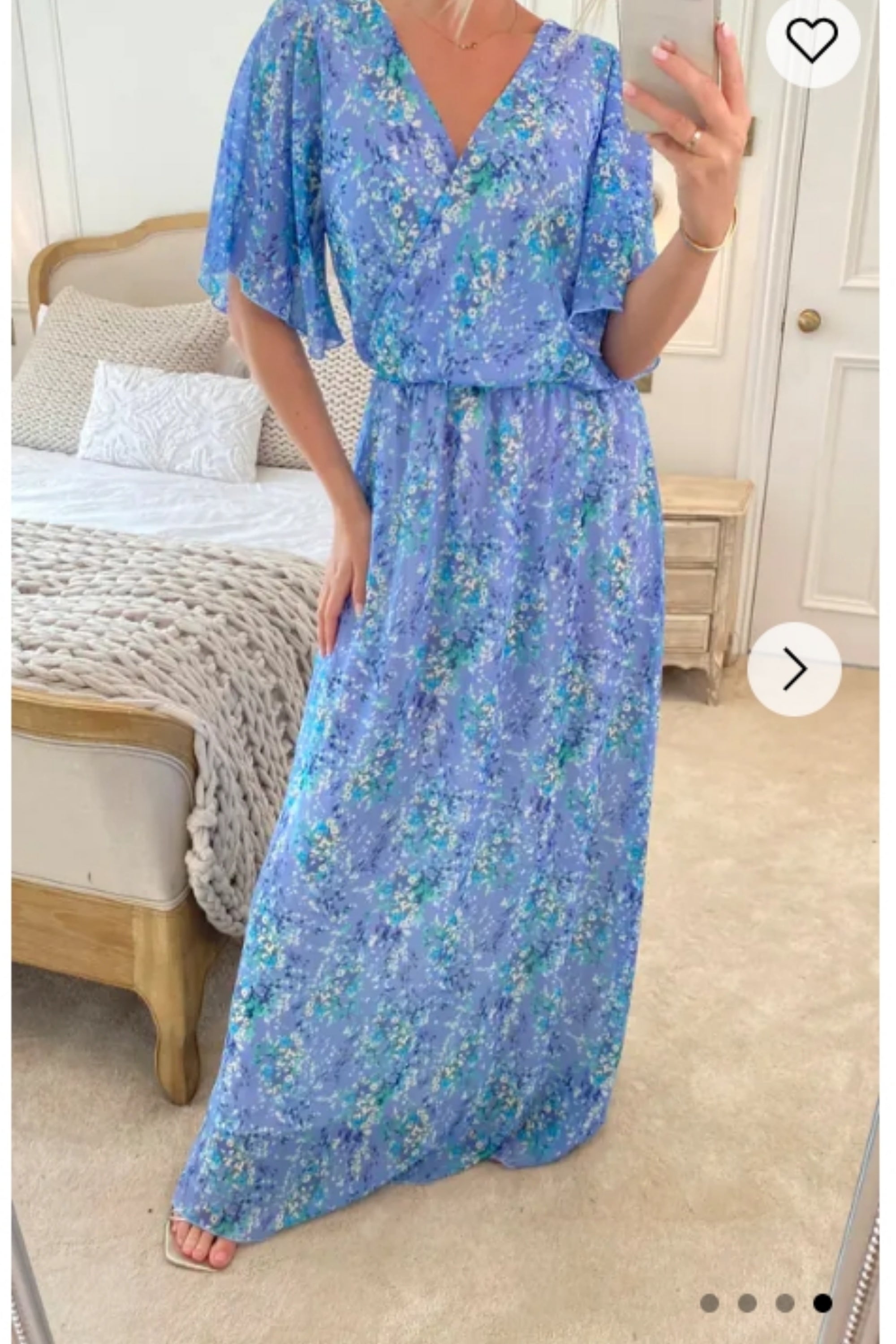Viewport: 896px width, 1344px height.
Task: Add this dress to your wishlist
Action: 812,41
